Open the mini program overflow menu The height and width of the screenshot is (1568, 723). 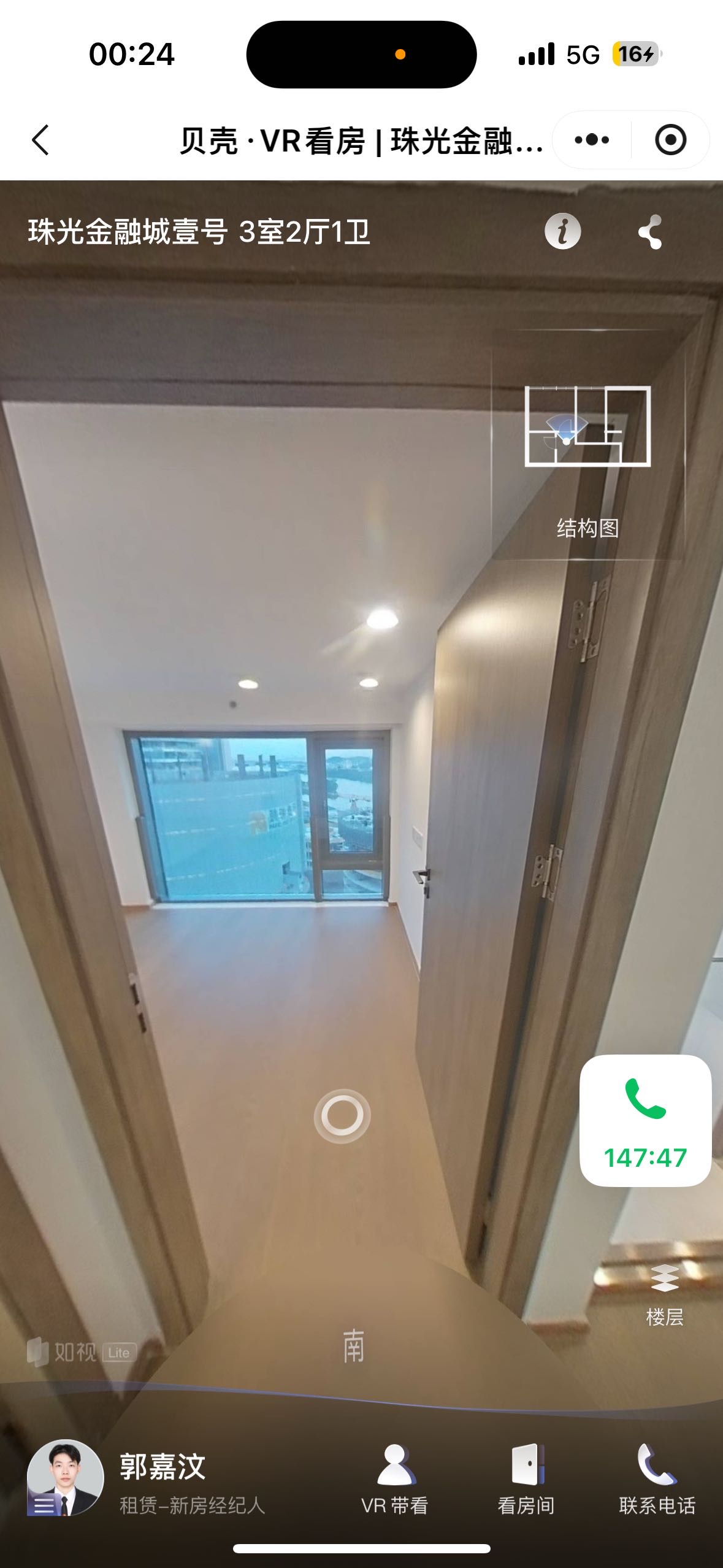click(592, 140)
